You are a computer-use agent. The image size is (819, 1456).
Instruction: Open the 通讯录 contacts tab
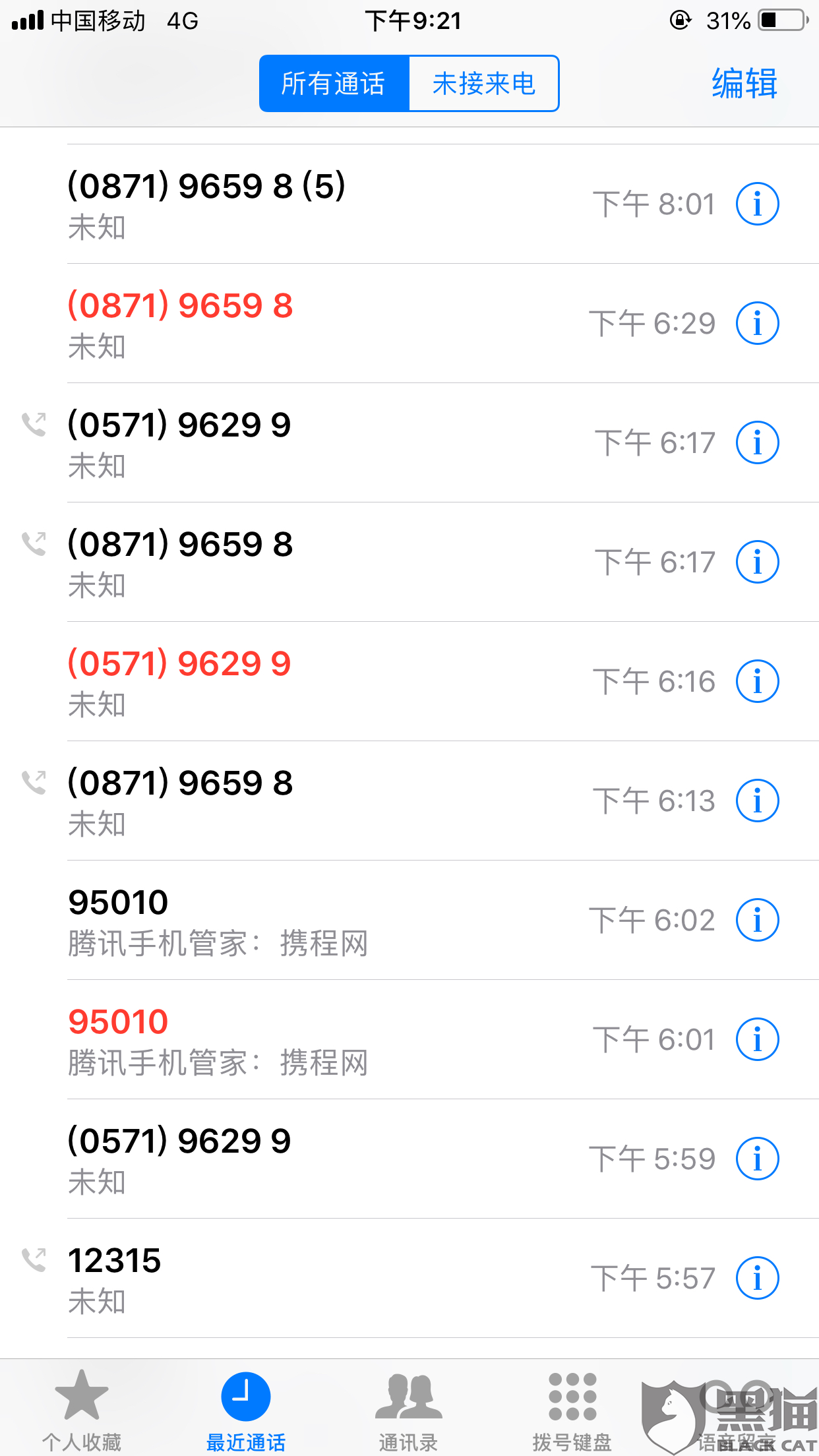pyautogui.click(x=408, y=1409)
